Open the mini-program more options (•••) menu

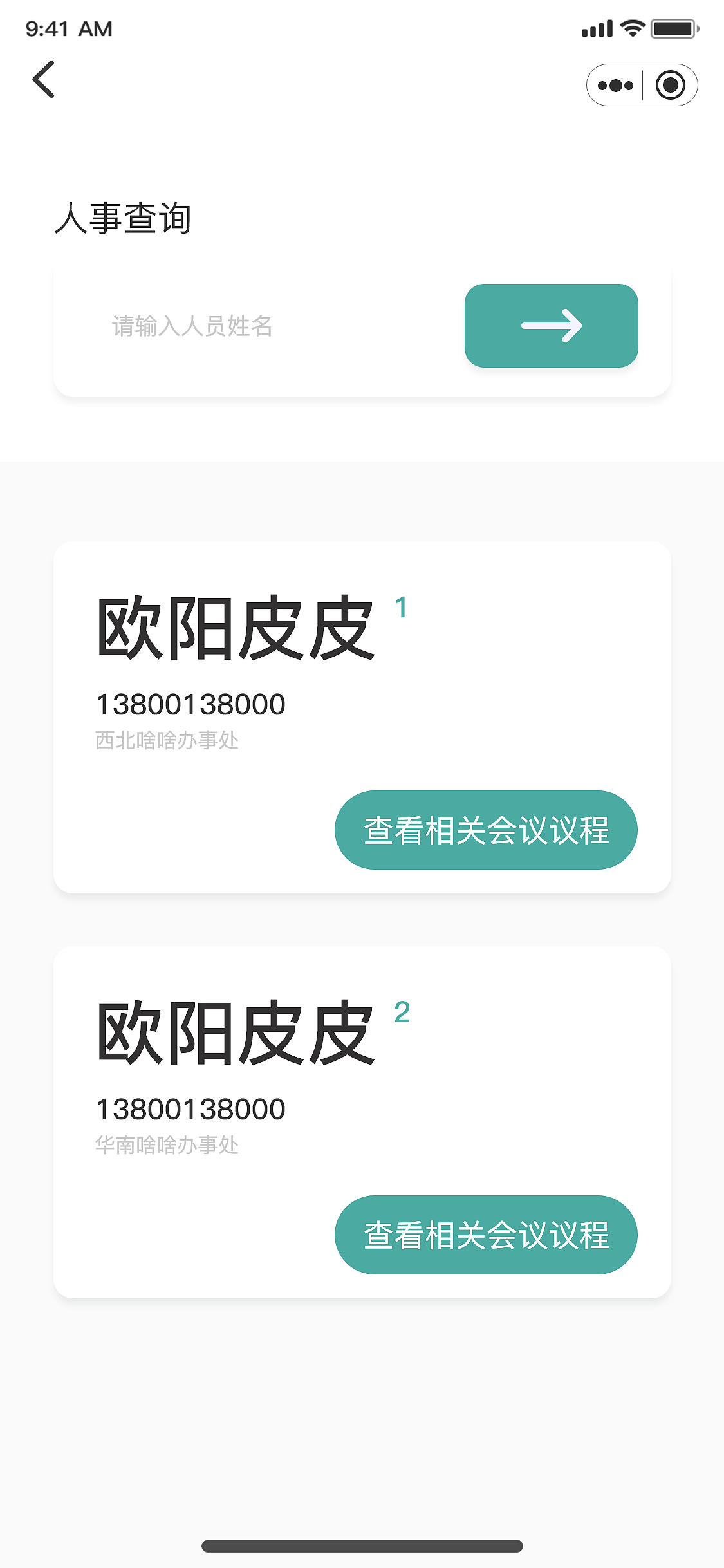click(616, 84)
